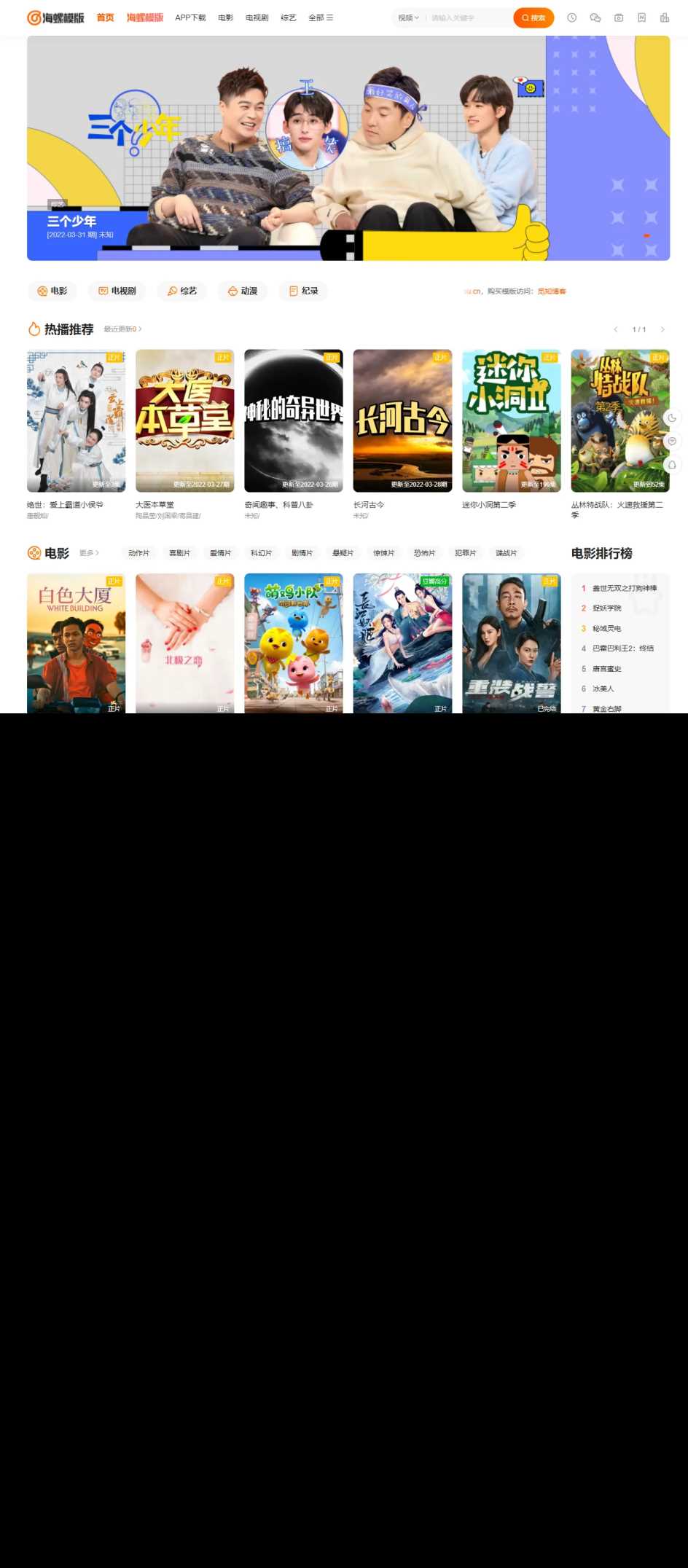The width and height of the screenshot is (688, 1568).
Task: Click the floating back-to-top triangle icon
Action: (x=671, y=464)
